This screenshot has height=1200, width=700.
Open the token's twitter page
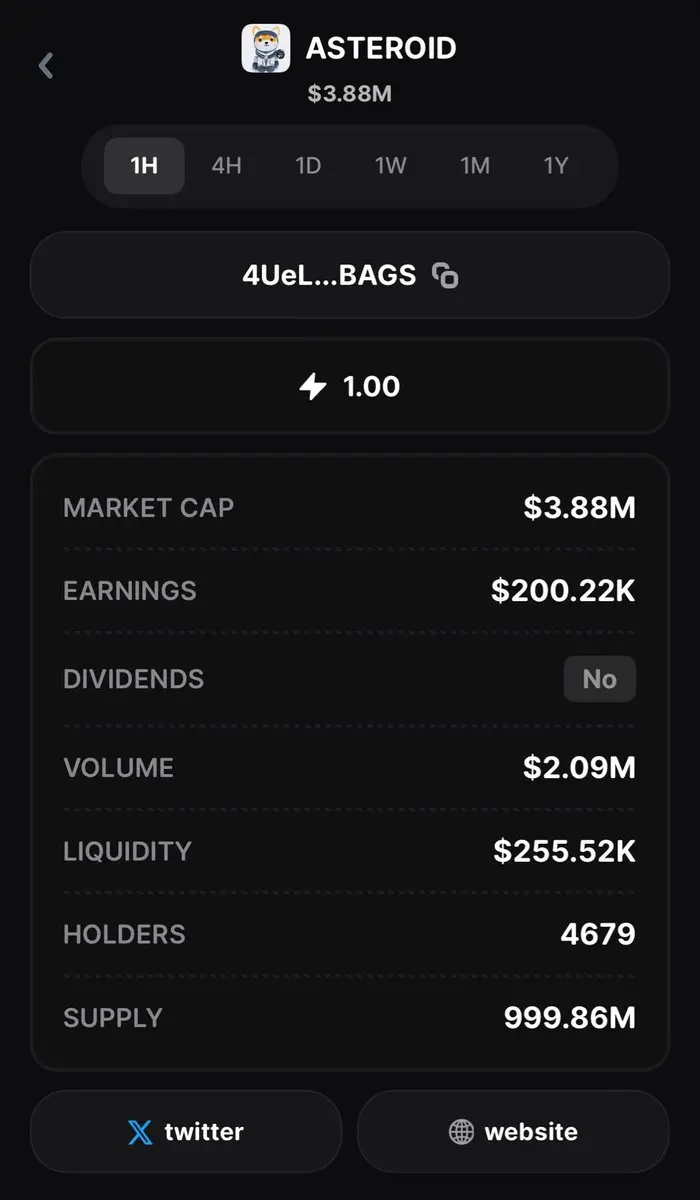tap(186, 1132)
